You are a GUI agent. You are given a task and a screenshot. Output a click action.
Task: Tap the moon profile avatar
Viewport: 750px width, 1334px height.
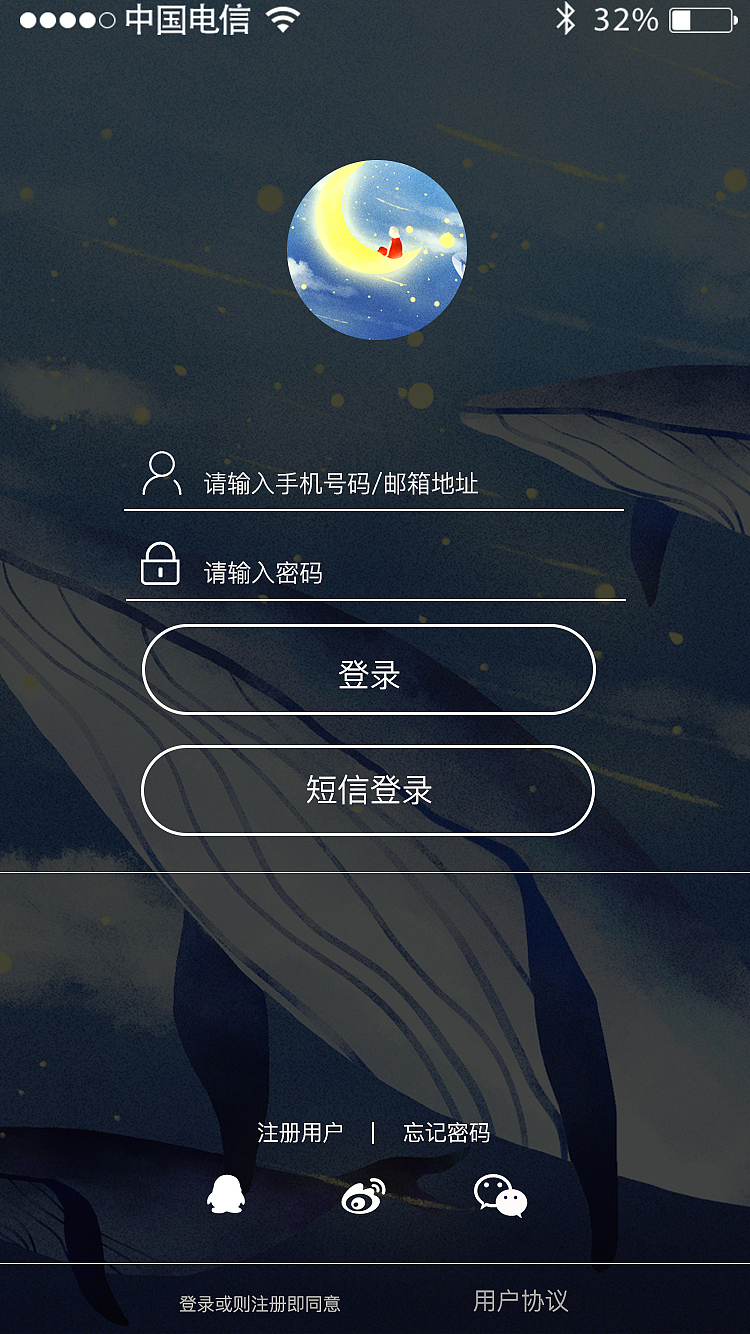click(x=376, y=250)
